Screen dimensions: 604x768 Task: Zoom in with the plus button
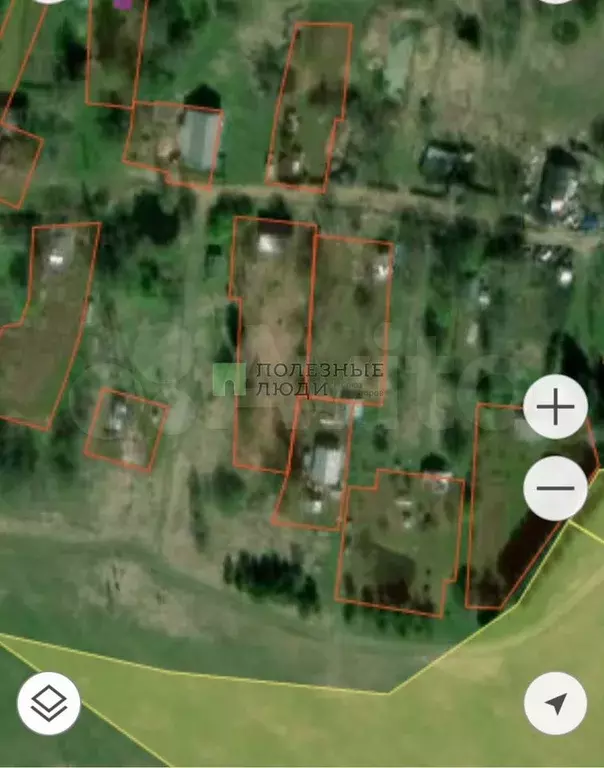click(x=555, y=407)
